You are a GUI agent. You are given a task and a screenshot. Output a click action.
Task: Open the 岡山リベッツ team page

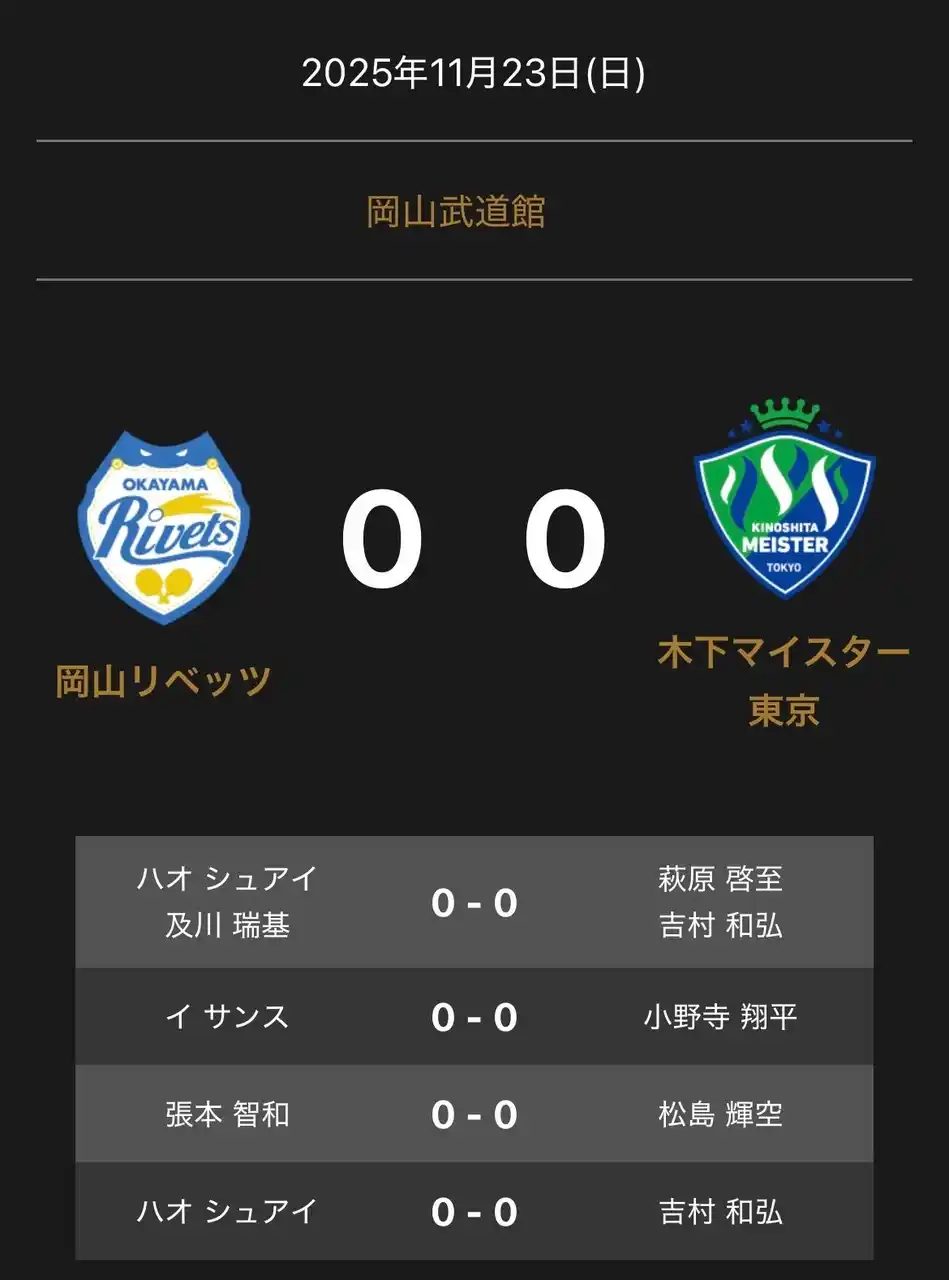(x=163, y=675)
